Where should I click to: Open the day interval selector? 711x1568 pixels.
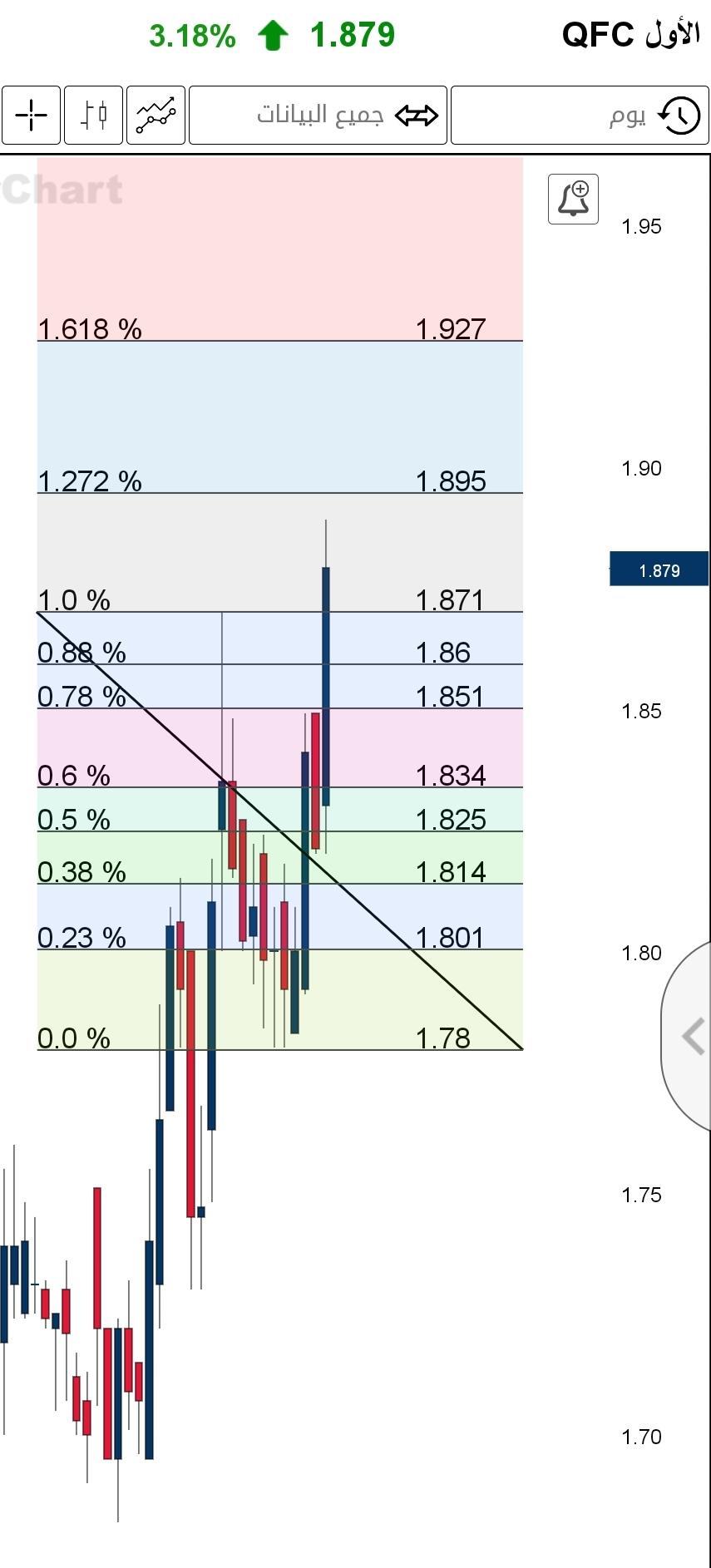click(580, 115)
